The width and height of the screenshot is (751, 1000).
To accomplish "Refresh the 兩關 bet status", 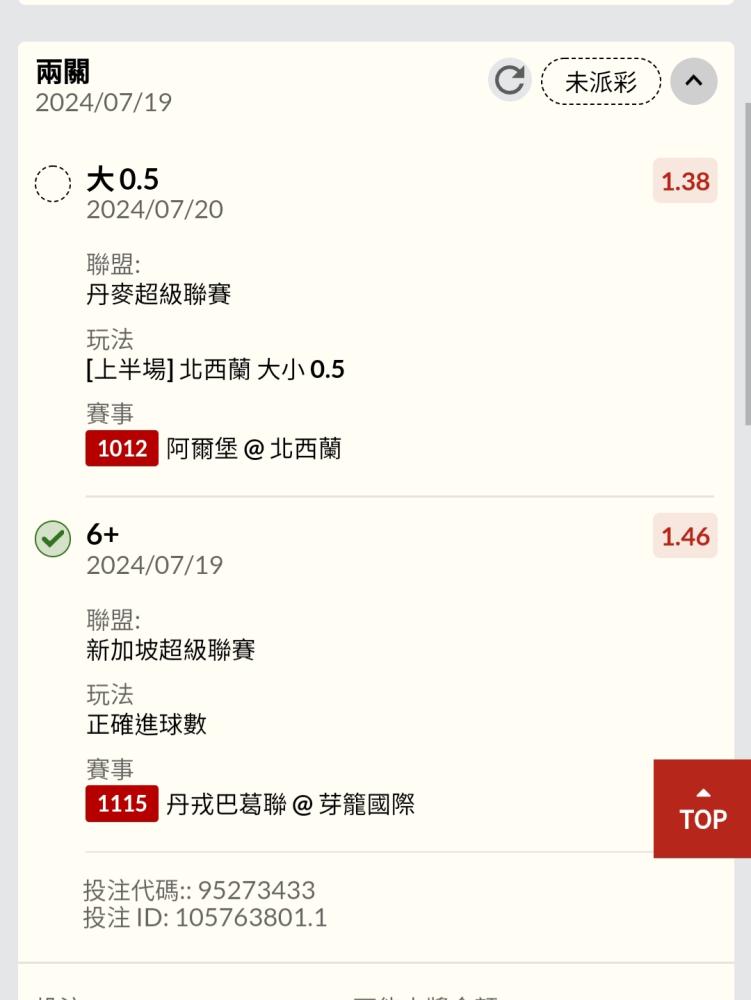I will pos(509,81).
